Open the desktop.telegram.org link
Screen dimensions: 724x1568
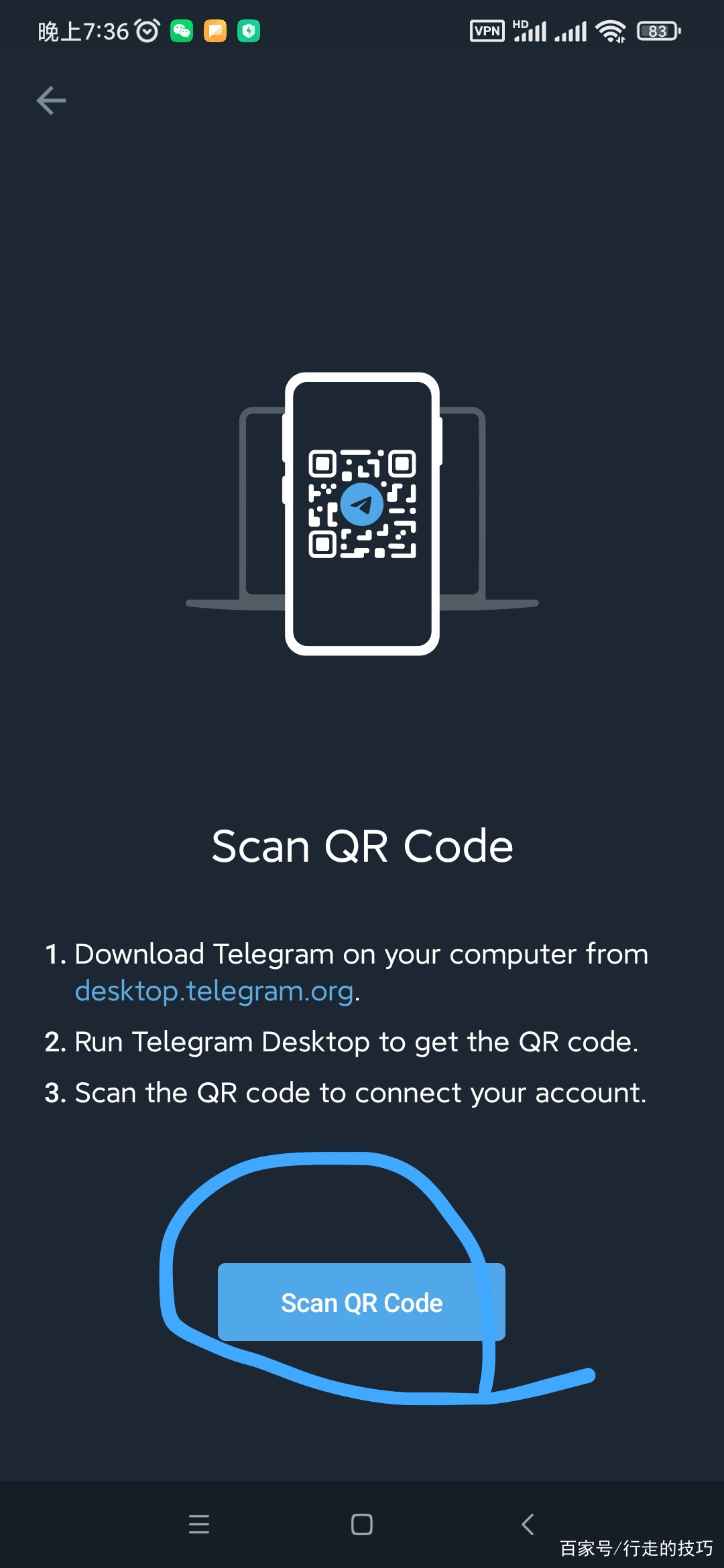pyautogui.click(x=214, y=991)
